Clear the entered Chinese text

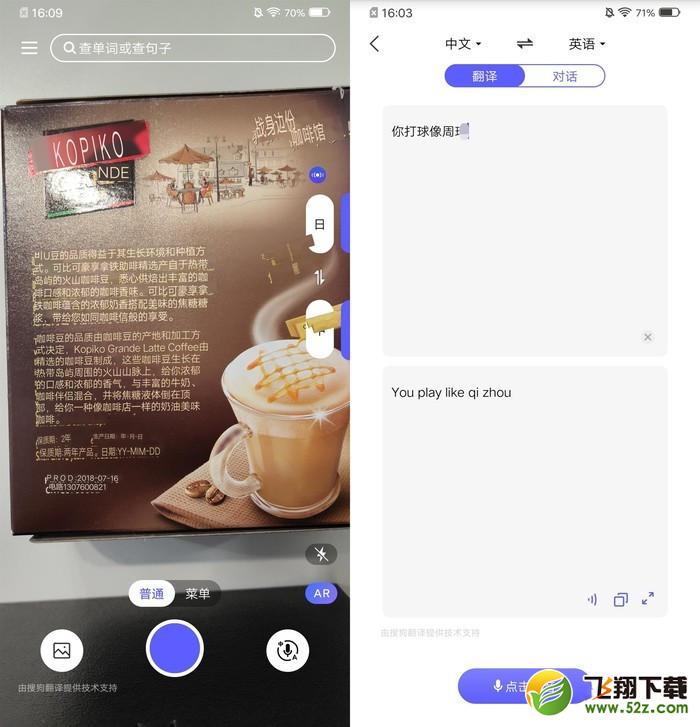(x=648, y=337)
